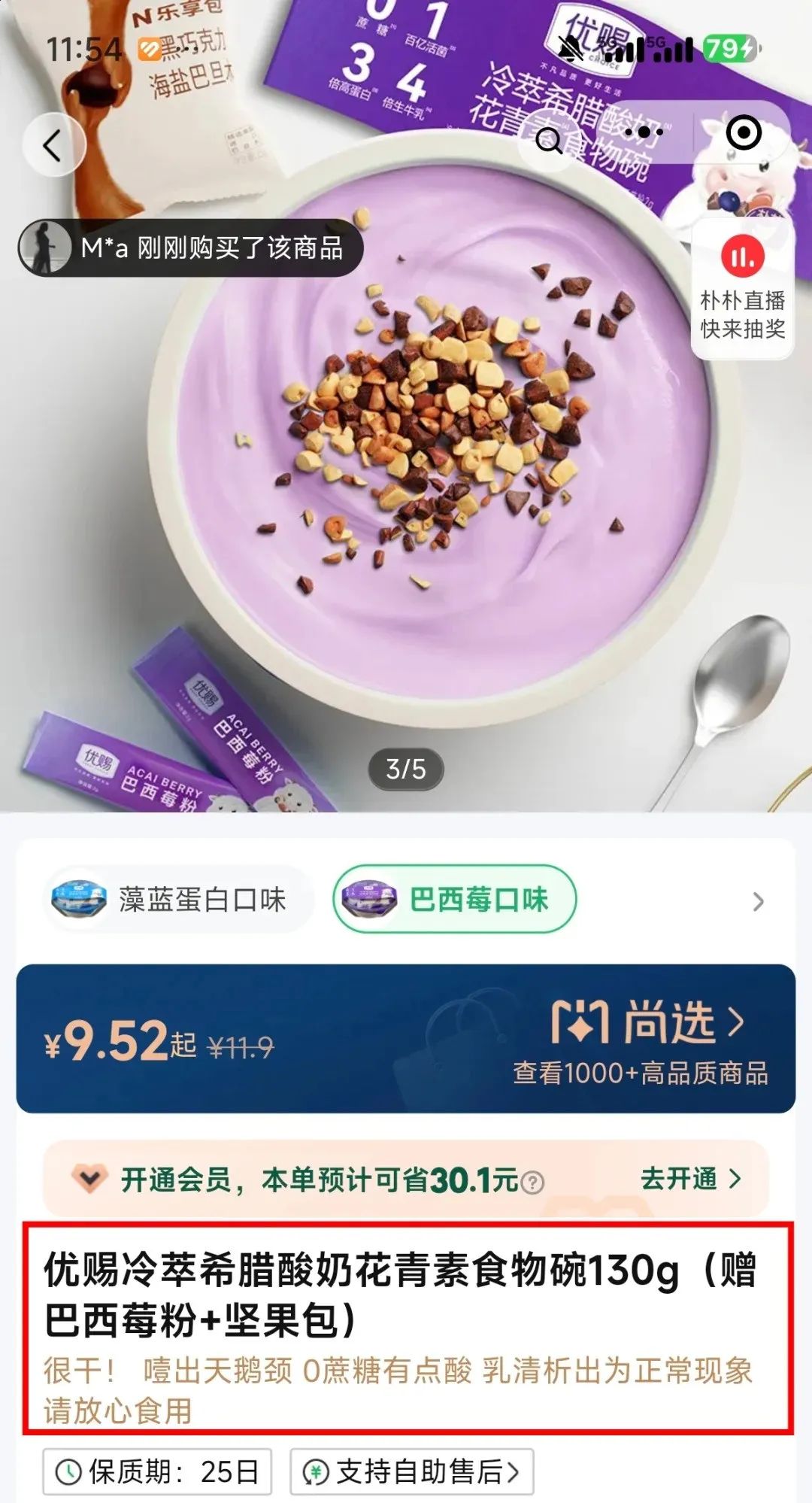The width and height of the screenshot is (812, 1503).
Task: Open the search icon
Action: 549,141
